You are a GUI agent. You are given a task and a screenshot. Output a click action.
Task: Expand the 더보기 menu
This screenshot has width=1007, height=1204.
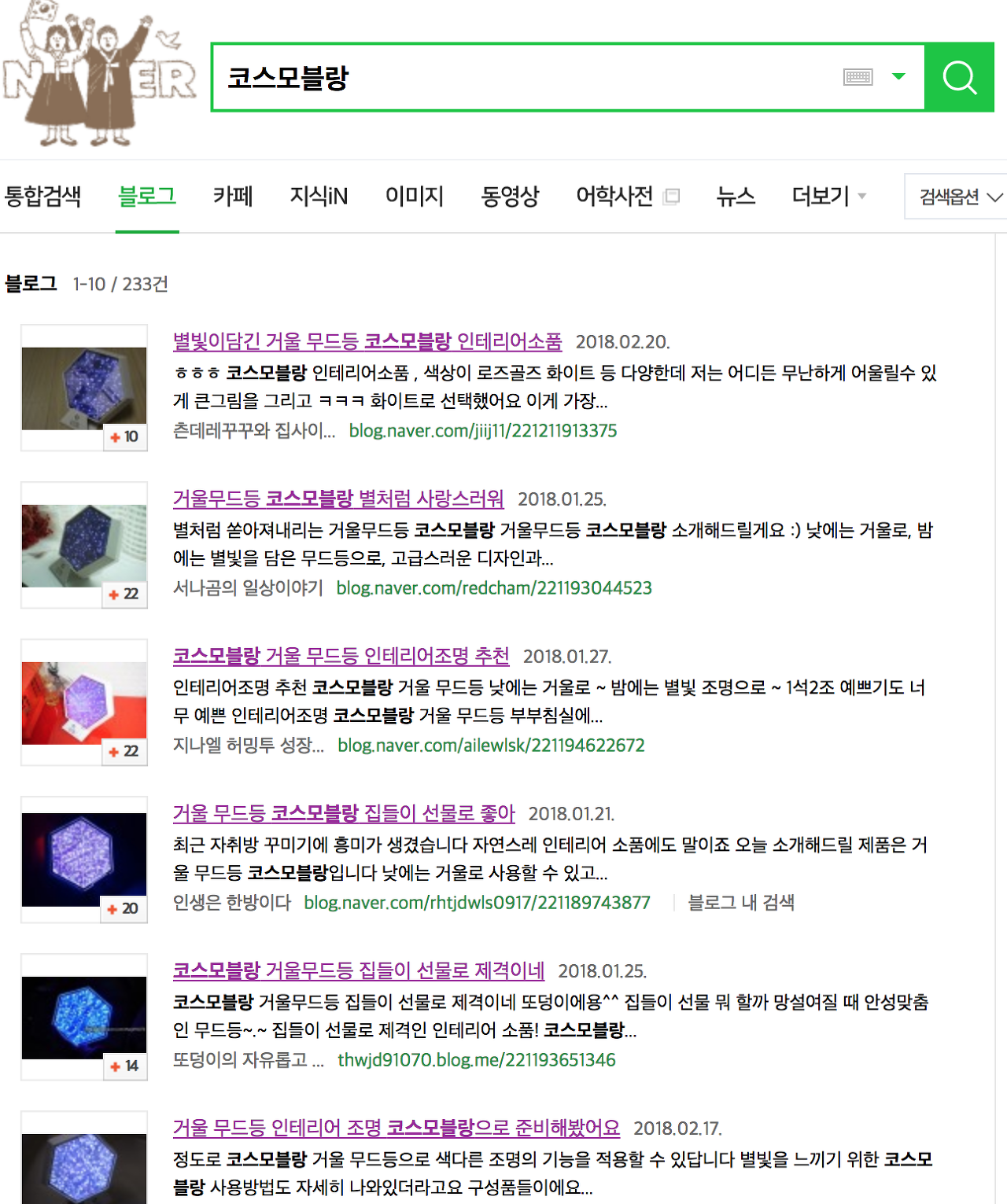(828, 196)
